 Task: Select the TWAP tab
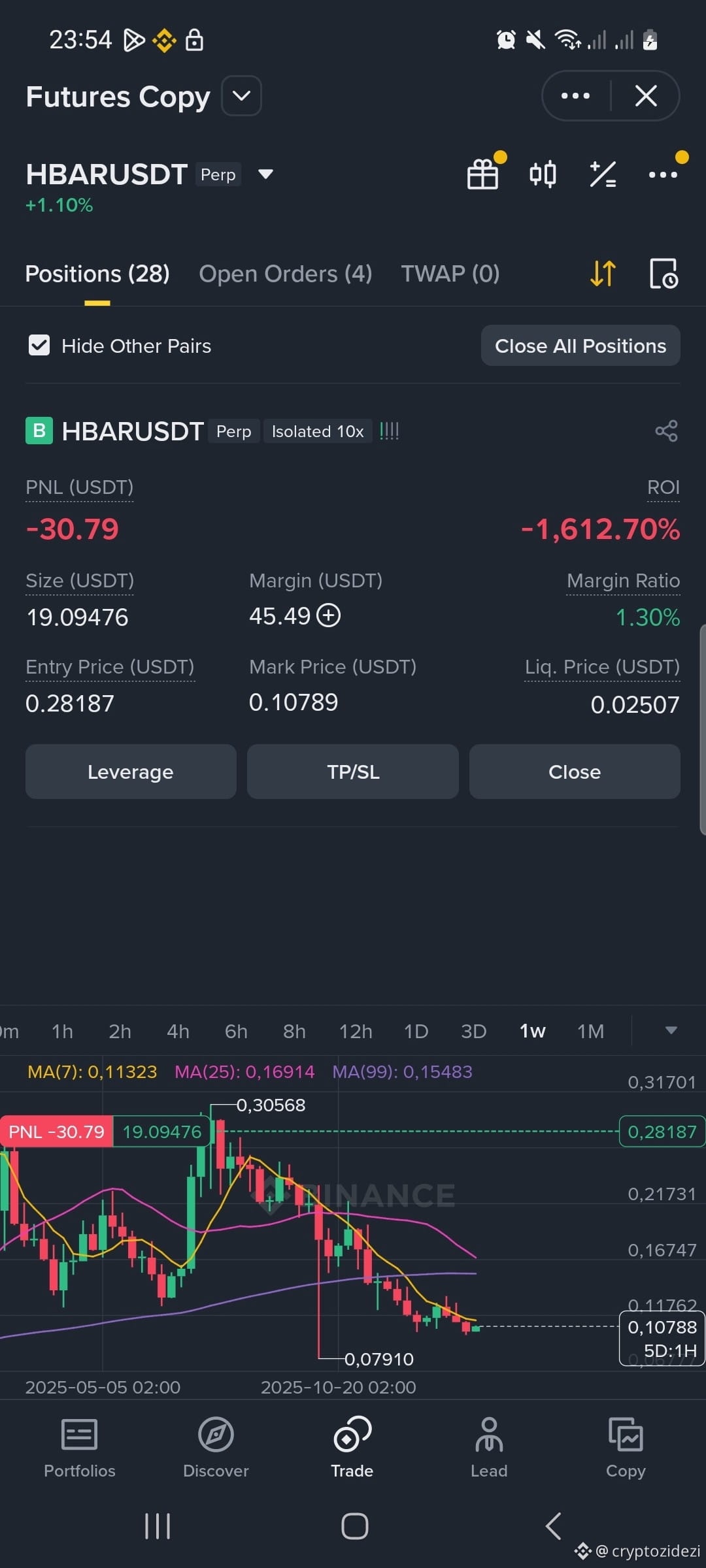[x=450, y=274]
